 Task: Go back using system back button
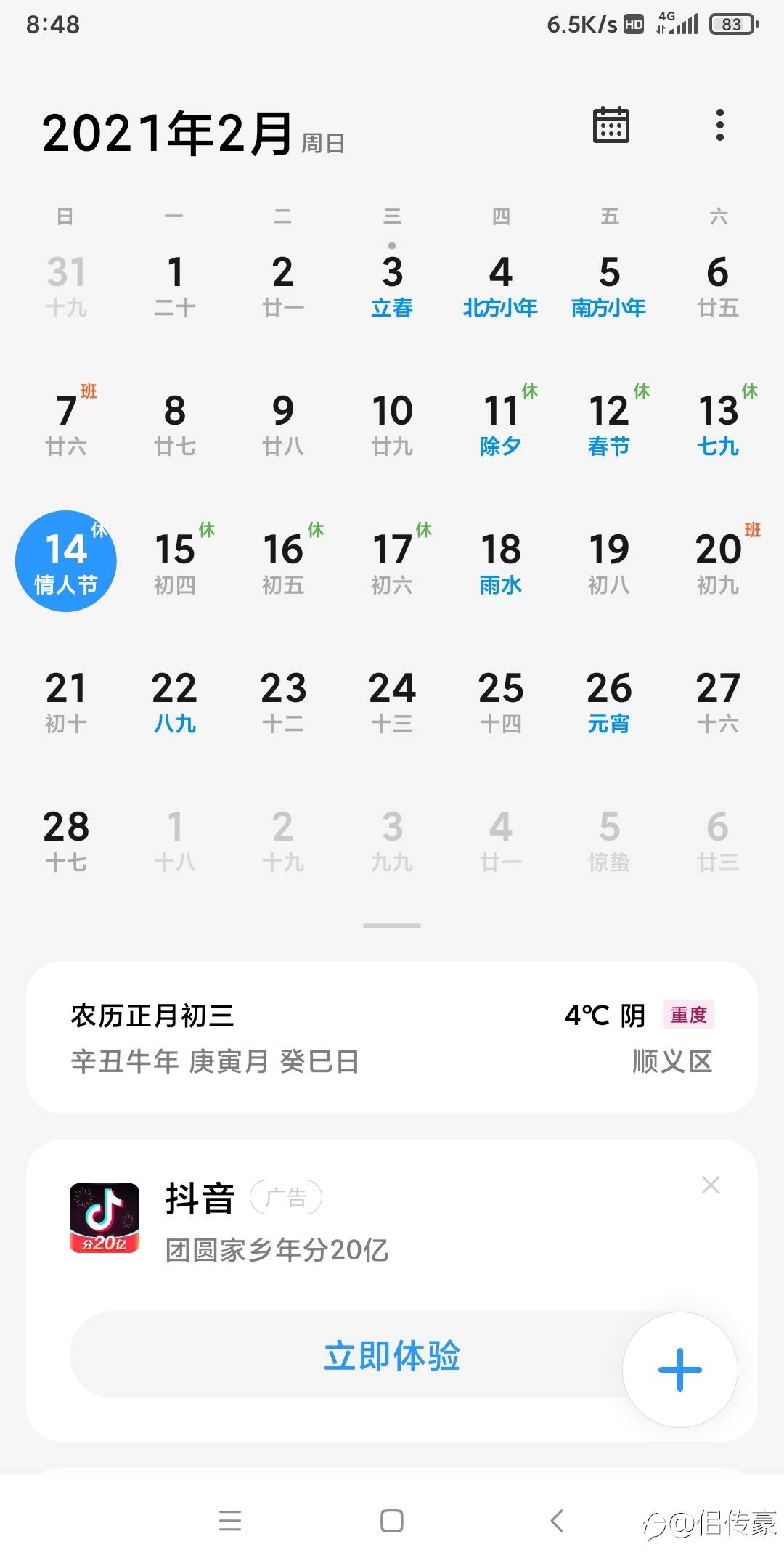557,1520
